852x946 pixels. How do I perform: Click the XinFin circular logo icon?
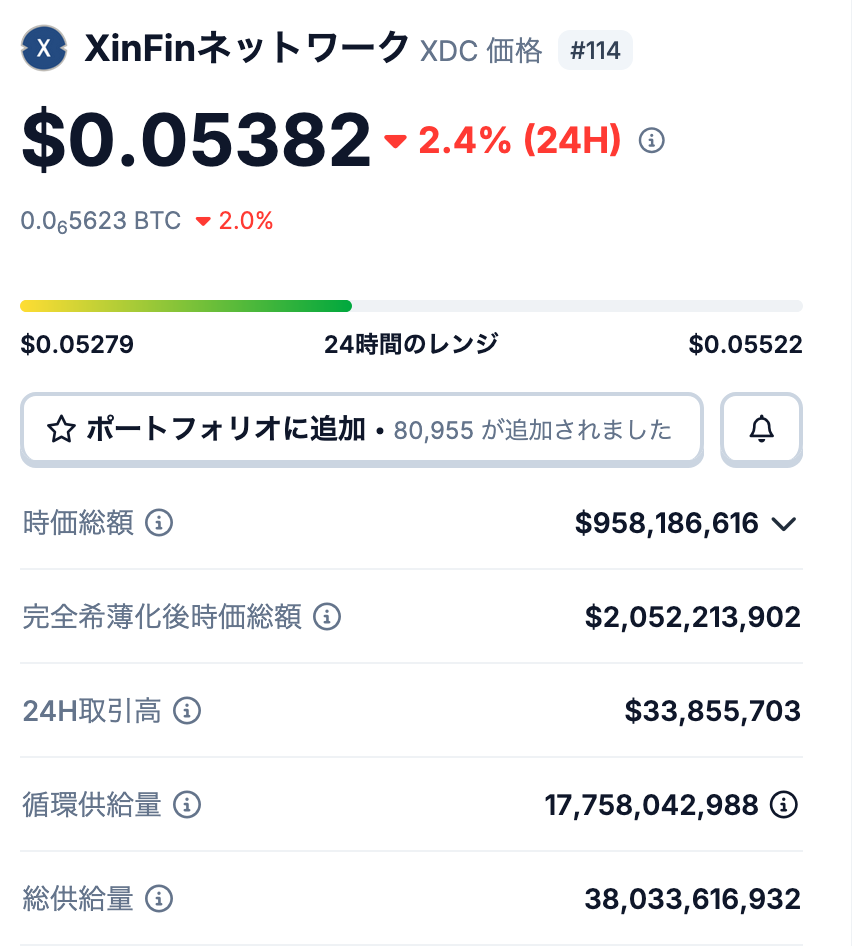42,48
